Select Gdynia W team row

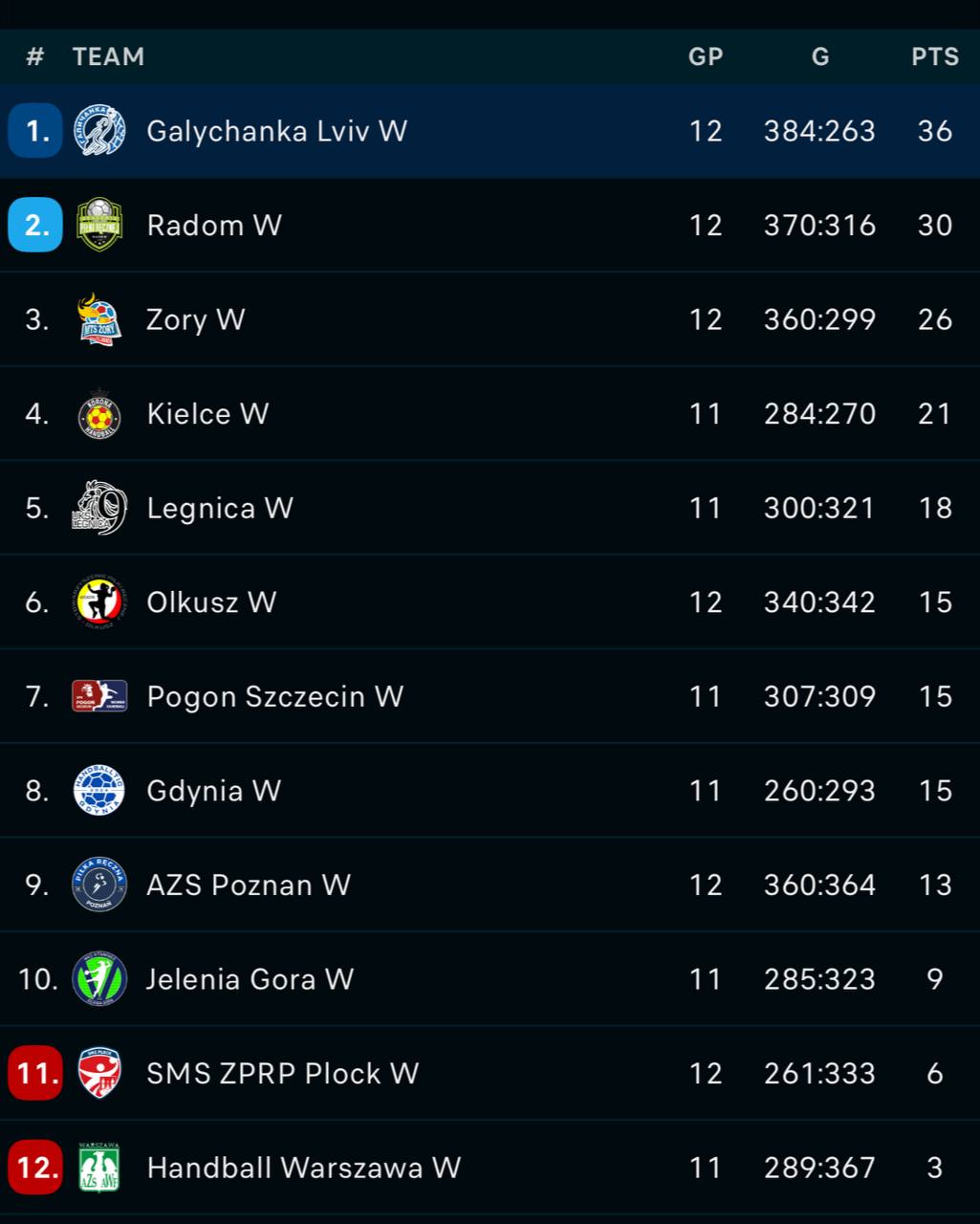pyautogui.click(x=214, y=791)
